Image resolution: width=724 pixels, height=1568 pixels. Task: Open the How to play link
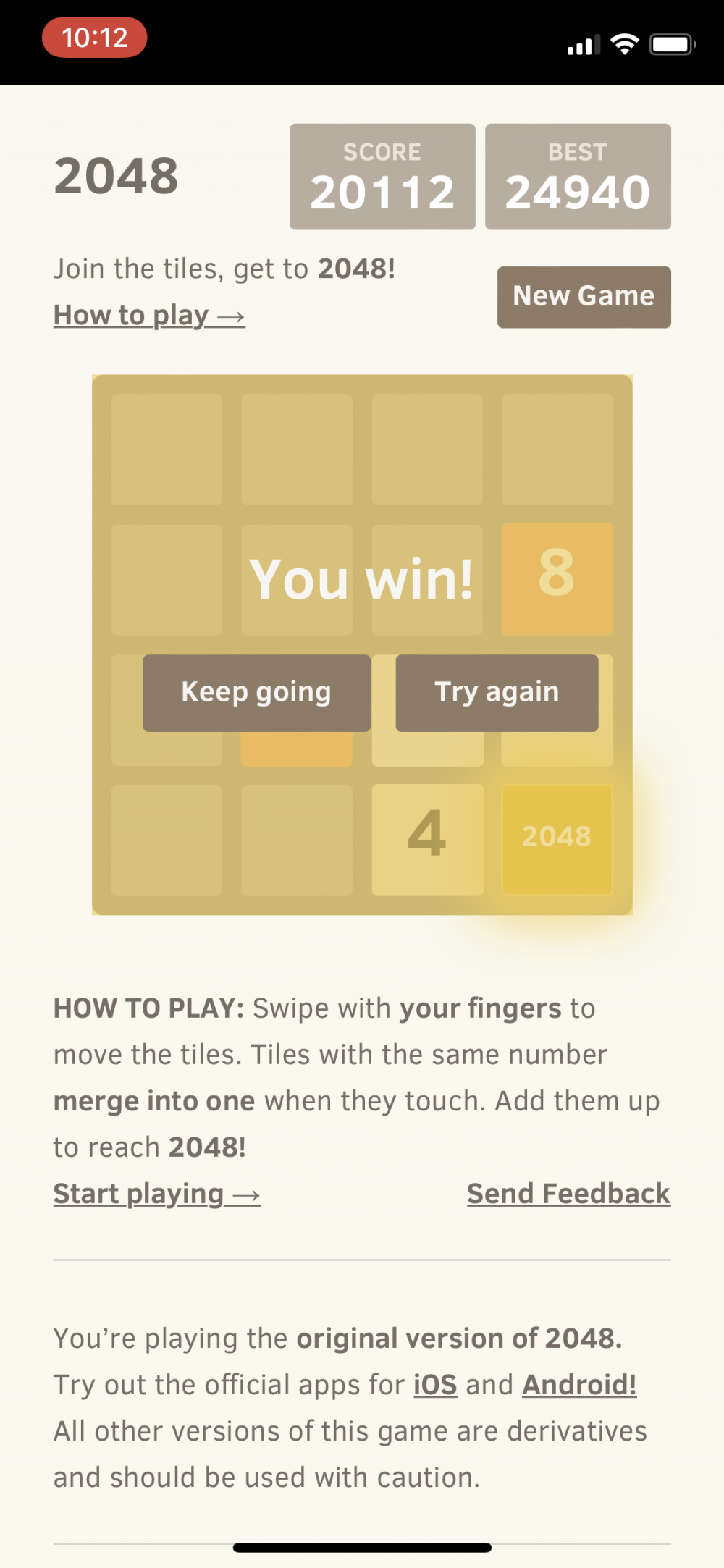(149, 316)
